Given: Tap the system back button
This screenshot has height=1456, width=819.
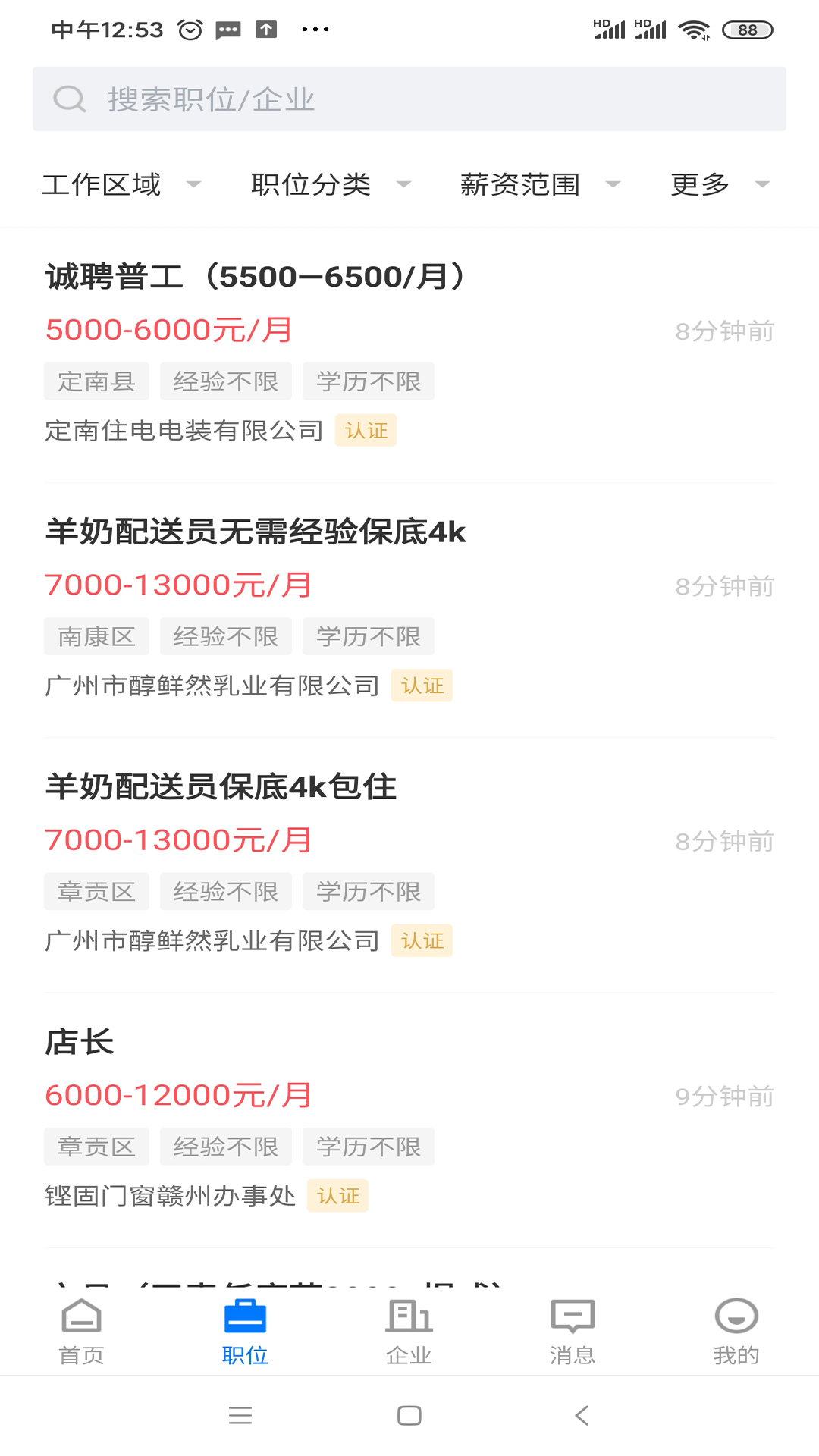Looking at the screenshot, I should tap(582, 1415).
